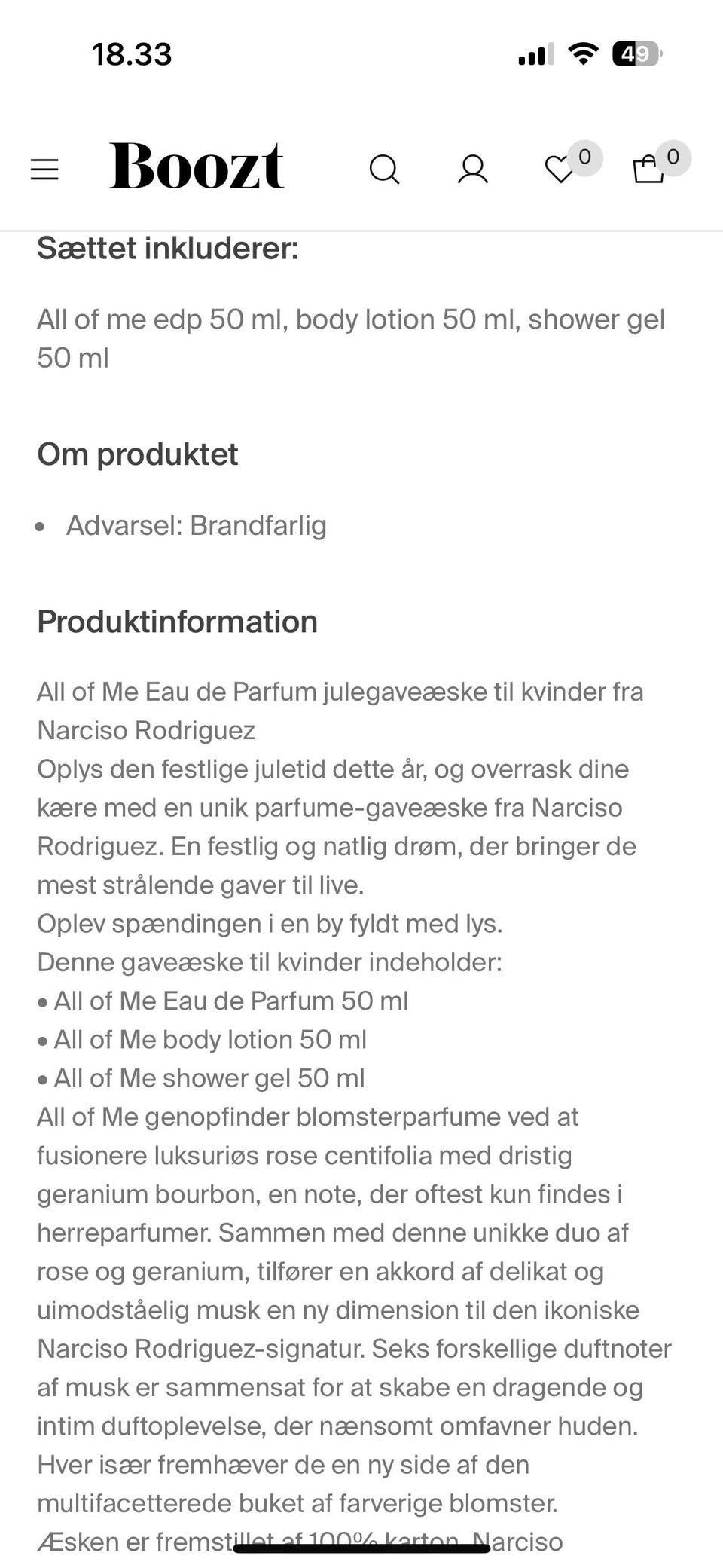Click the Boozt logo to go home
723x1568 pixels.
198,167
